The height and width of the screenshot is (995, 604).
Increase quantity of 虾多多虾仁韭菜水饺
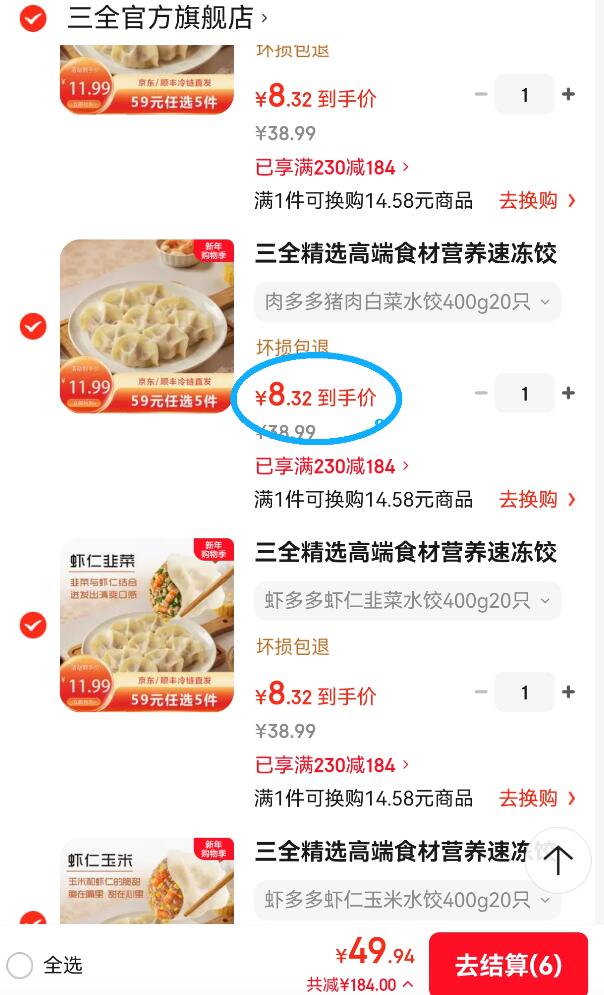[x=569, y=692]
